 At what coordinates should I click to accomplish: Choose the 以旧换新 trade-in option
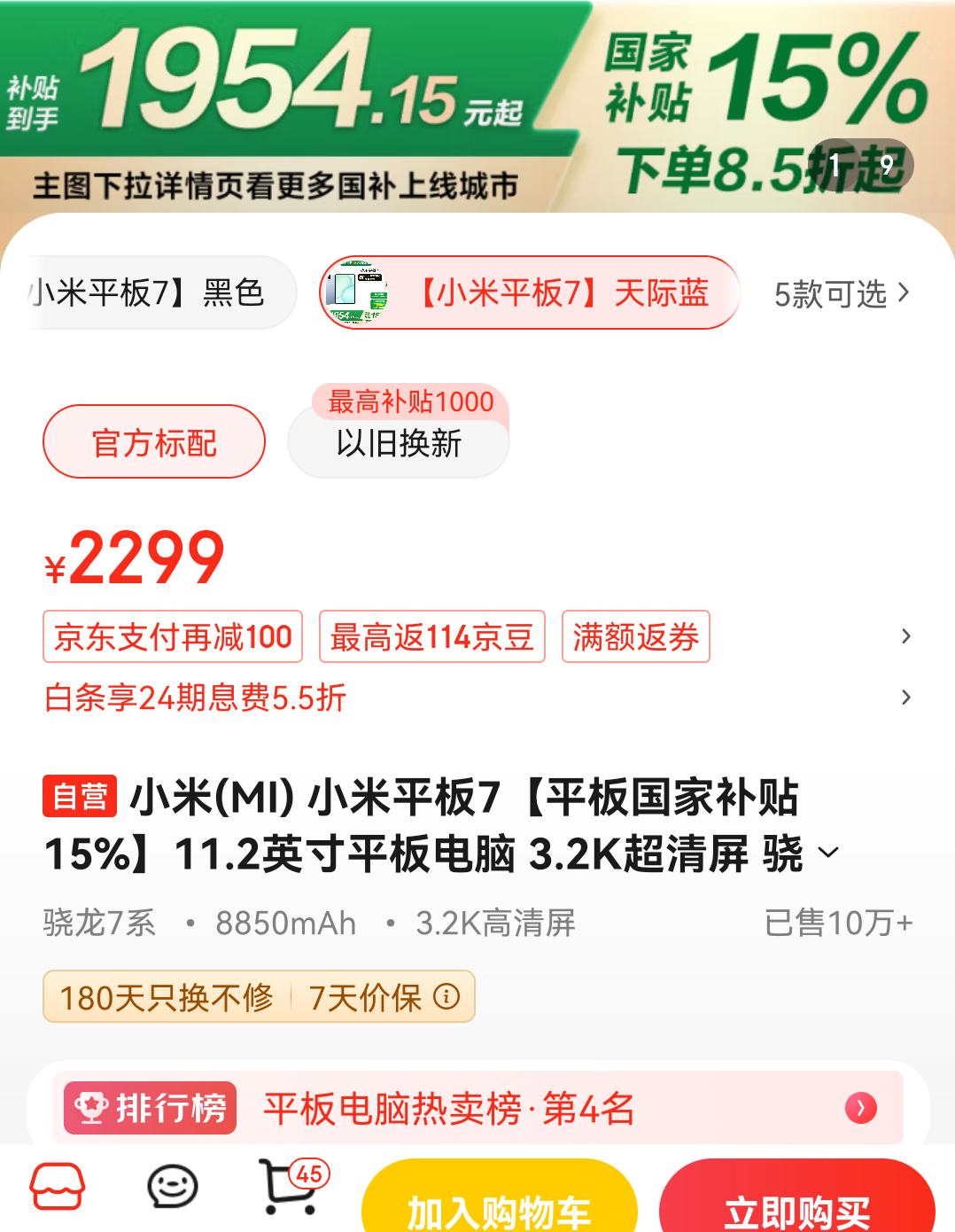point(397,446)
